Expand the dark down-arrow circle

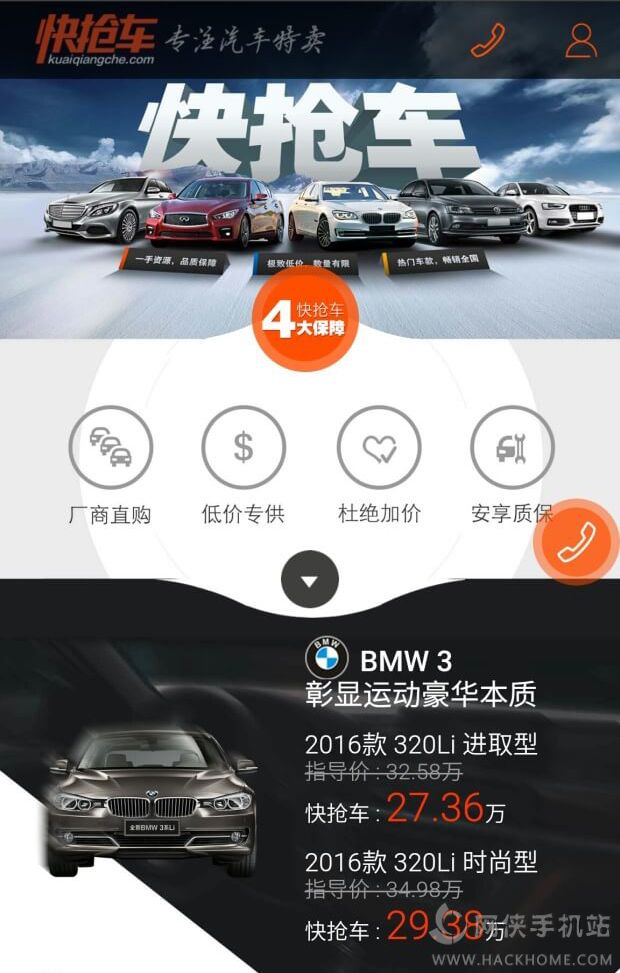tap(310, 579)
